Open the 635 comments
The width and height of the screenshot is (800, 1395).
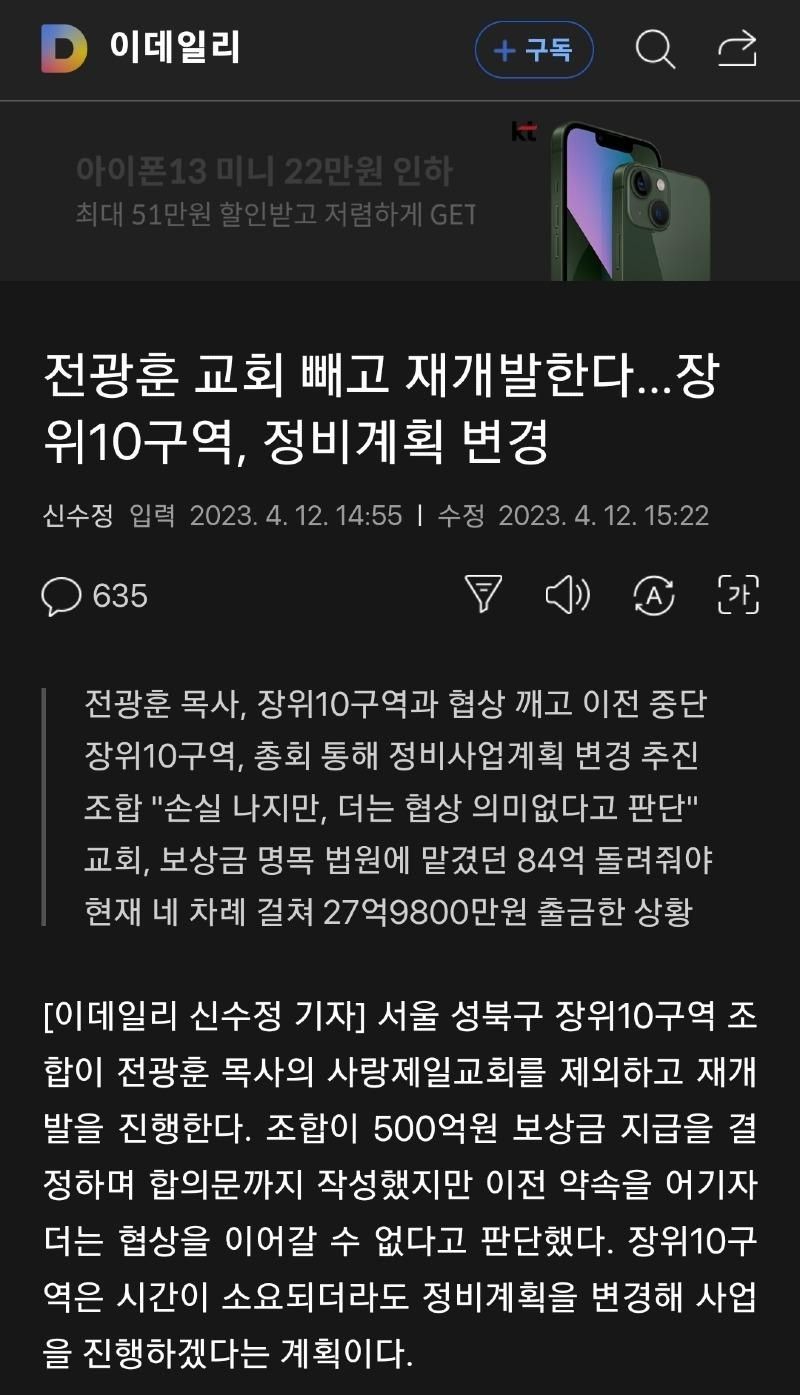94,597
